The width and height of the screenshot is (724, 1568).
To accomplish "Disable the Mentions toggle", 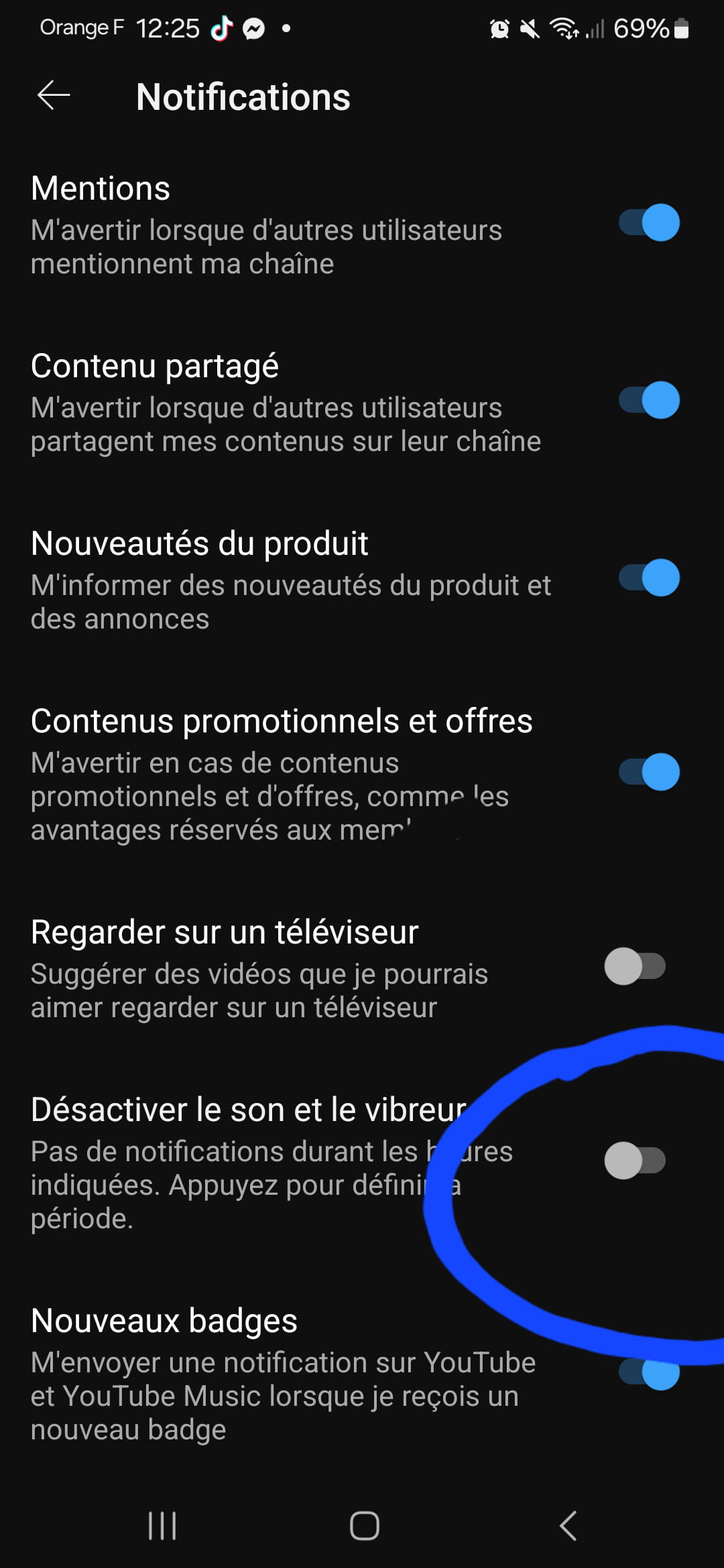I will click(x=649, y=222).
